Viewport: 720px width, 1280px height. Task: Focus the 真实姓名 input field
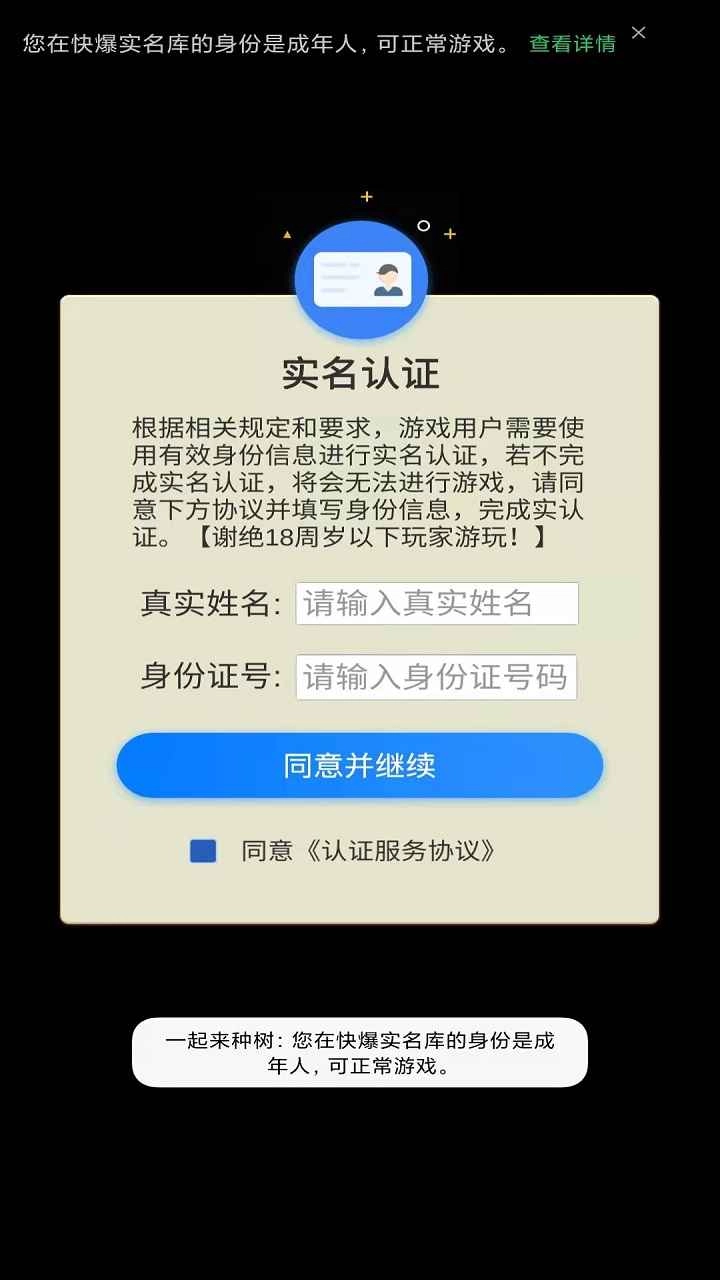(x=437, y=604)
